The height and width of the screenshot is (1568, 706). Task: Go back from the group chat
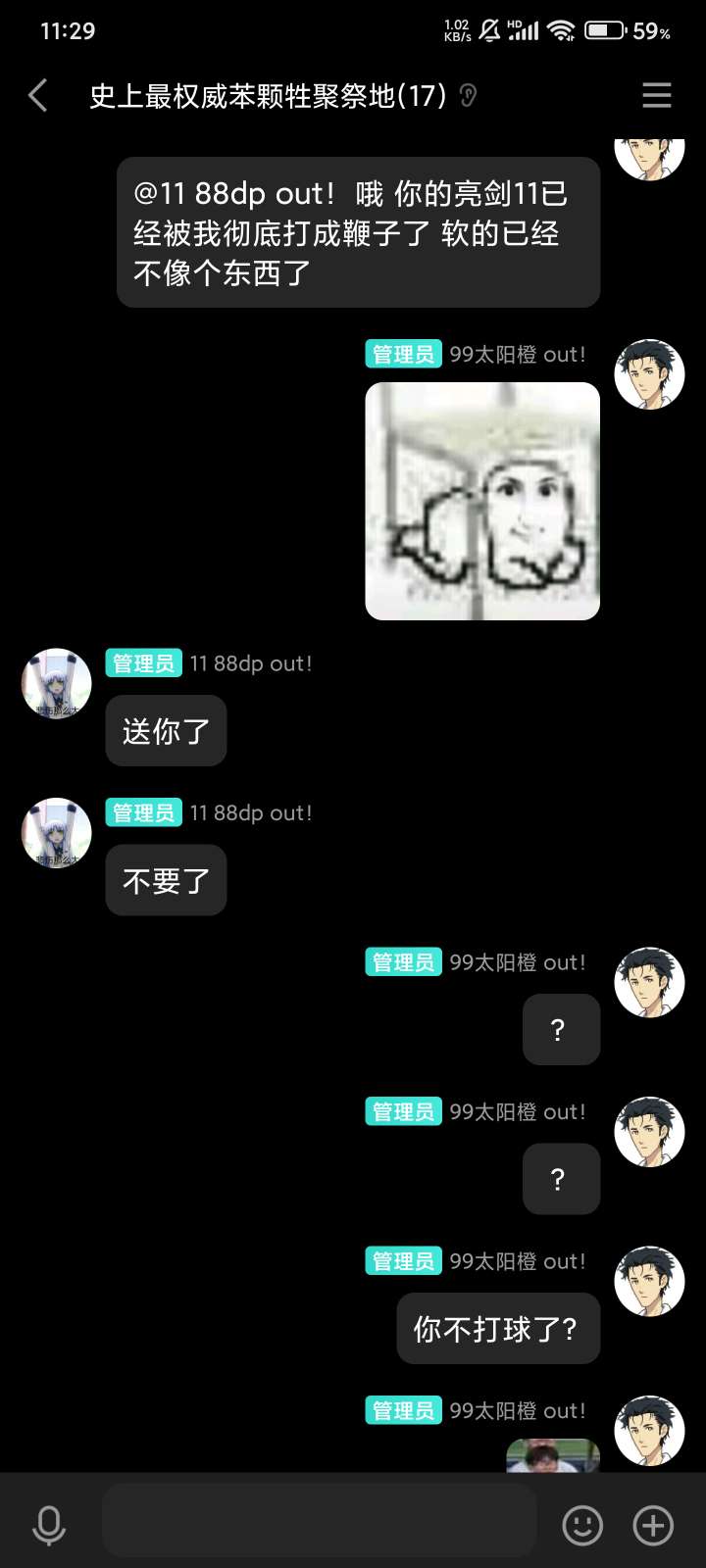pos(38,95)
